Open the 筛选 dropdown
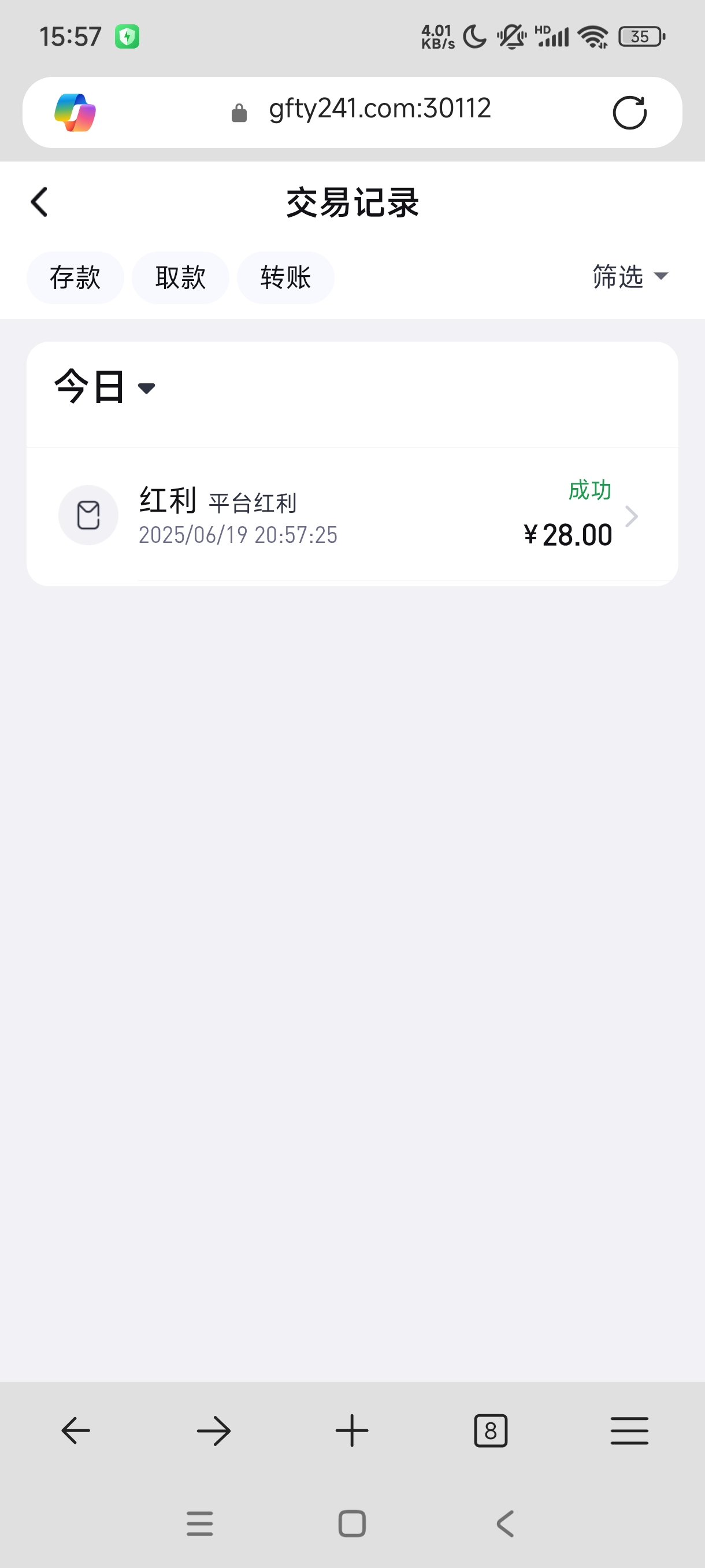The width and height of the screenshot is (705, 1568). click(x=629, y=277)
